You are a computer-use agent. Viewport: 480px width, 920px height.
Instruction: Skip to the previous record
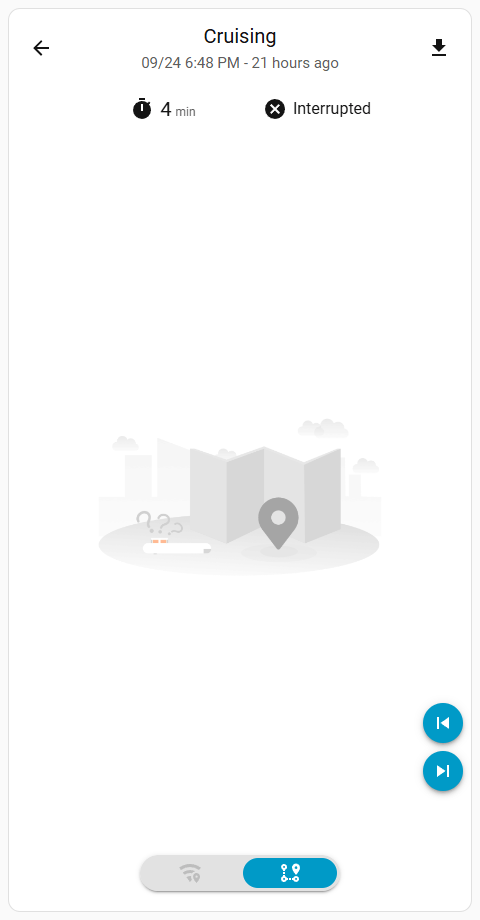pyautogui.click(x=443, y=723)
